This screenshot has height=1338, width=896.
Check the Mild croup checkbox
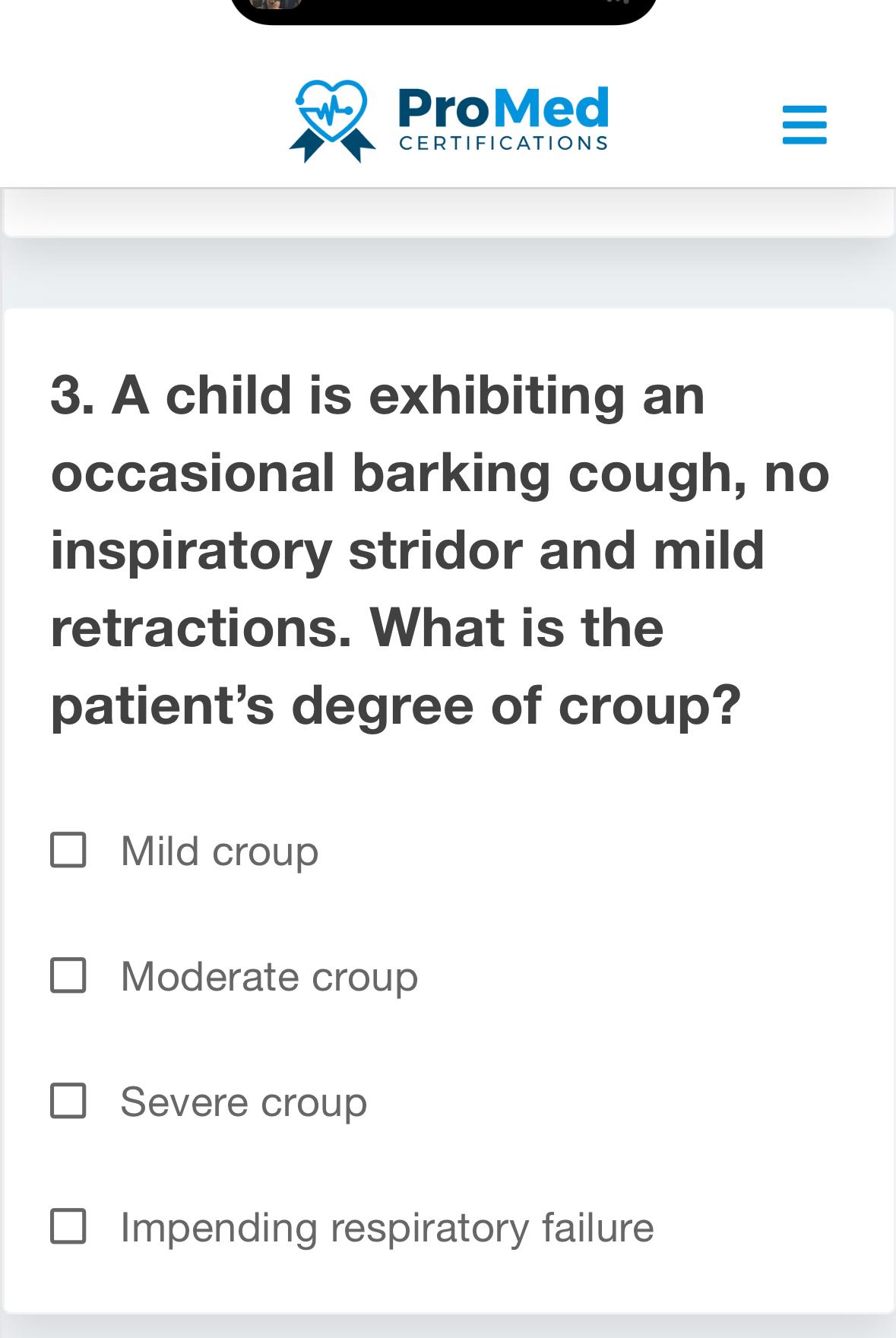[69, 851]
